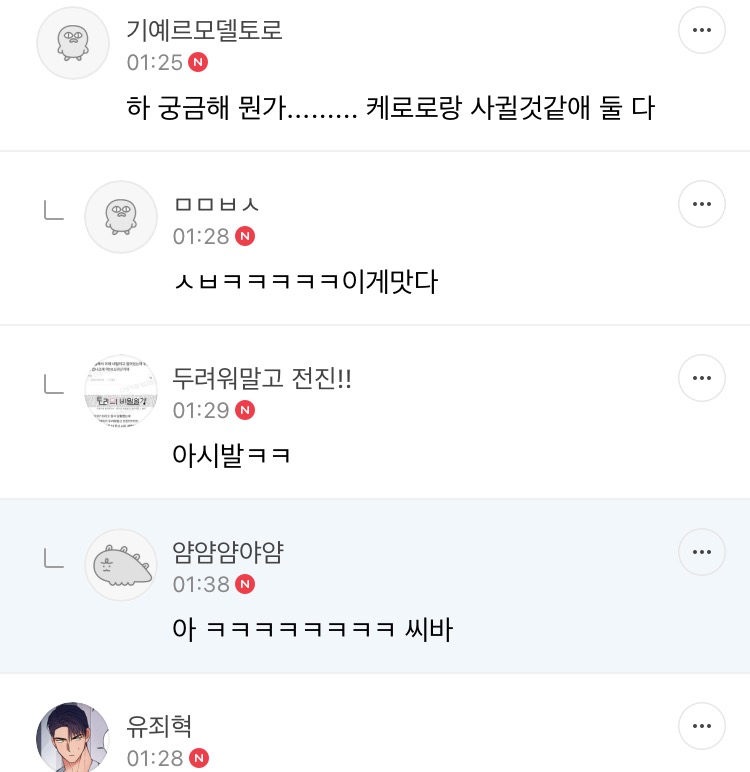Image resolution: width=750 pixels, height=772 pixels.
Task: Click the N badge beside 얌얌얌야얌's timestamp
Action: (243, 585)
